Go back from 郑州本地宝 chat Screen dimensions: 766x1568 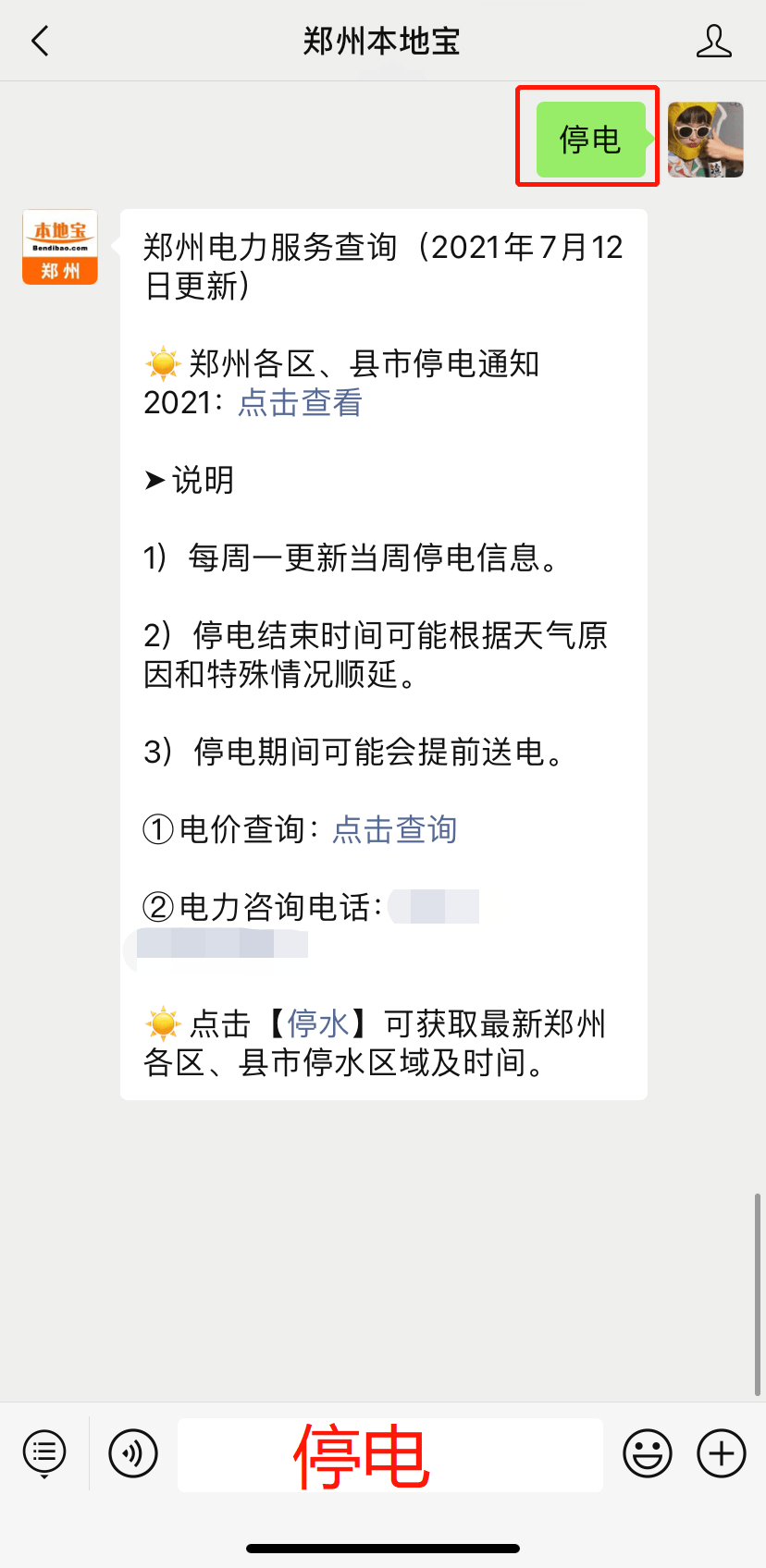pyautogui.click(x=40, y=41)
